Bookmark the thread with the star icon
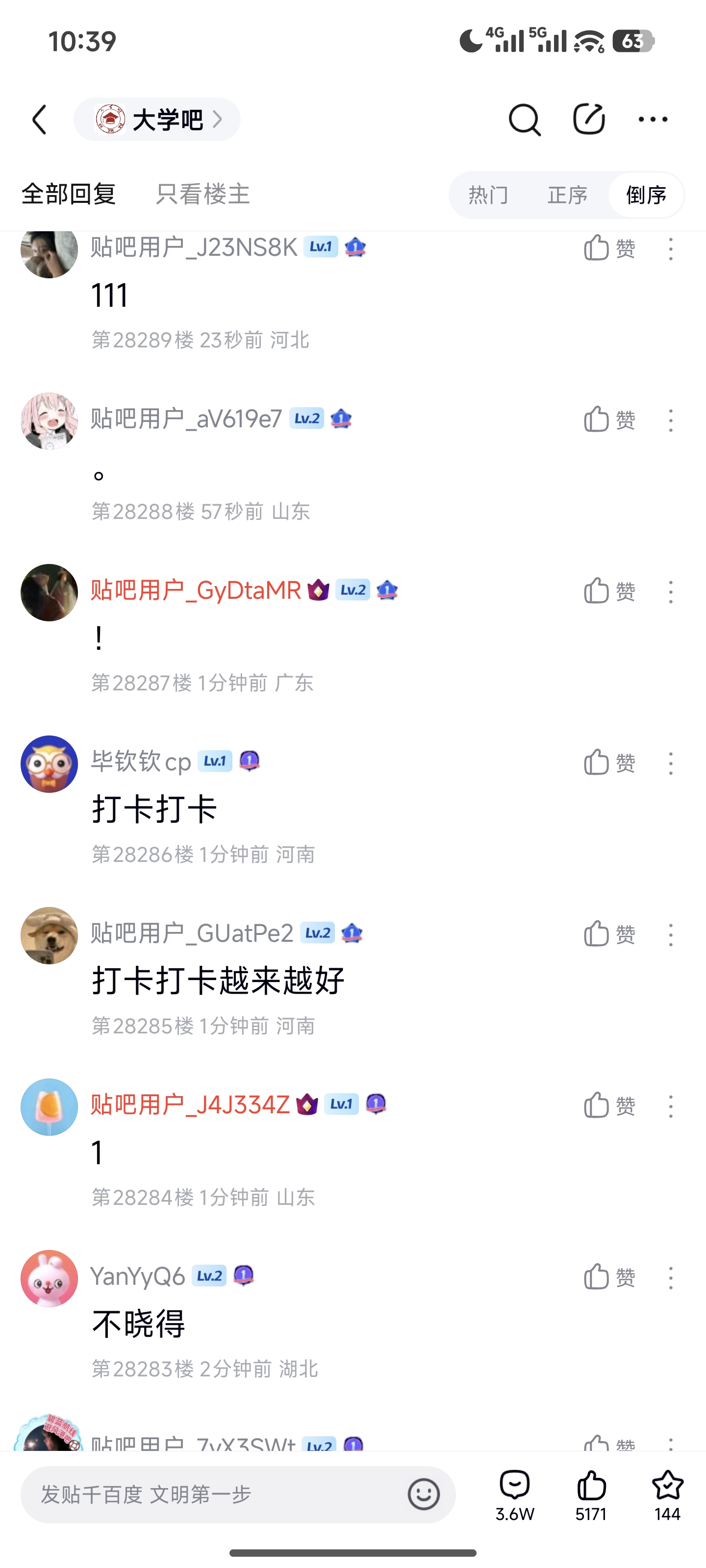 click(668, 1494)
